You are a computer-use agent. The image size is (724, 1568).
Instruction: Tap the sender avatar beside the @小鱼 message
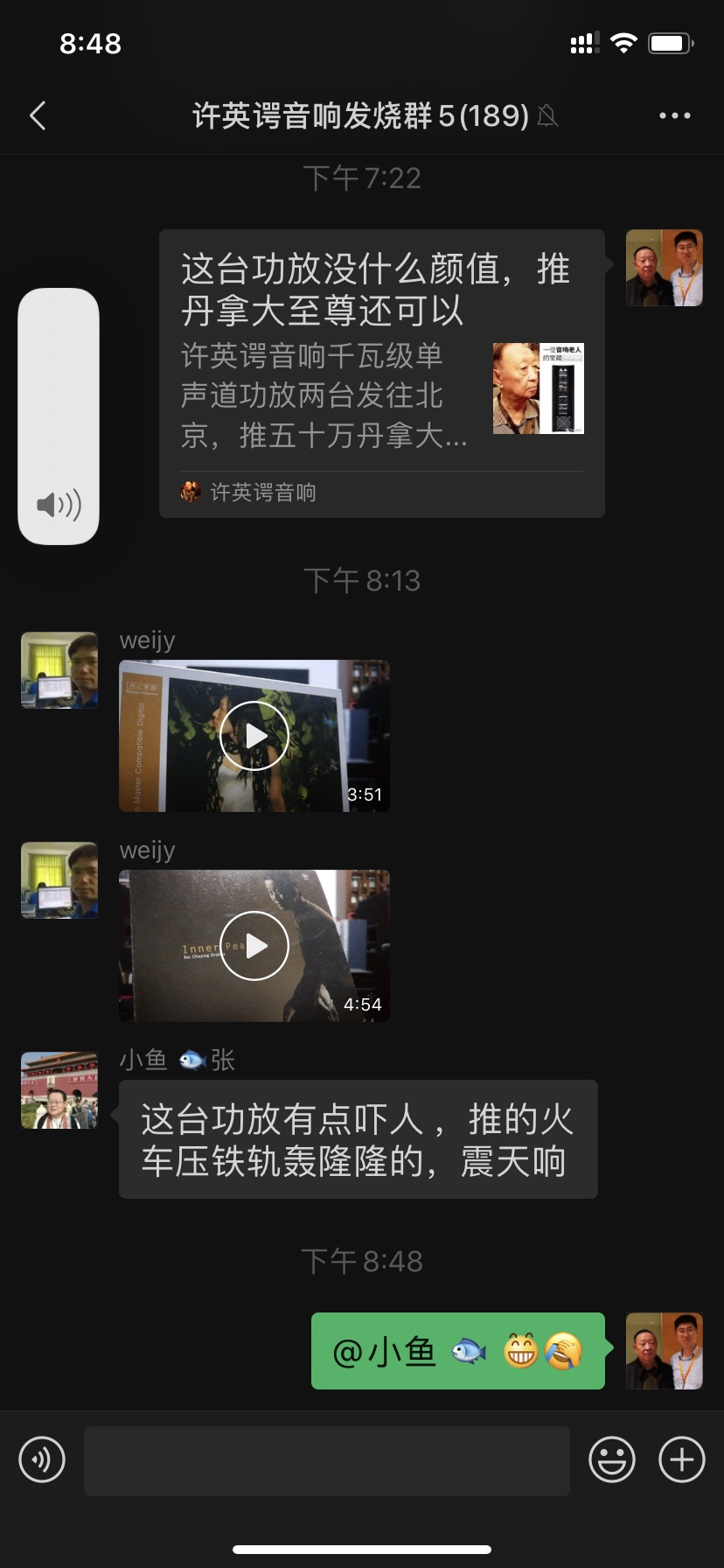(x=665, y=1351)
